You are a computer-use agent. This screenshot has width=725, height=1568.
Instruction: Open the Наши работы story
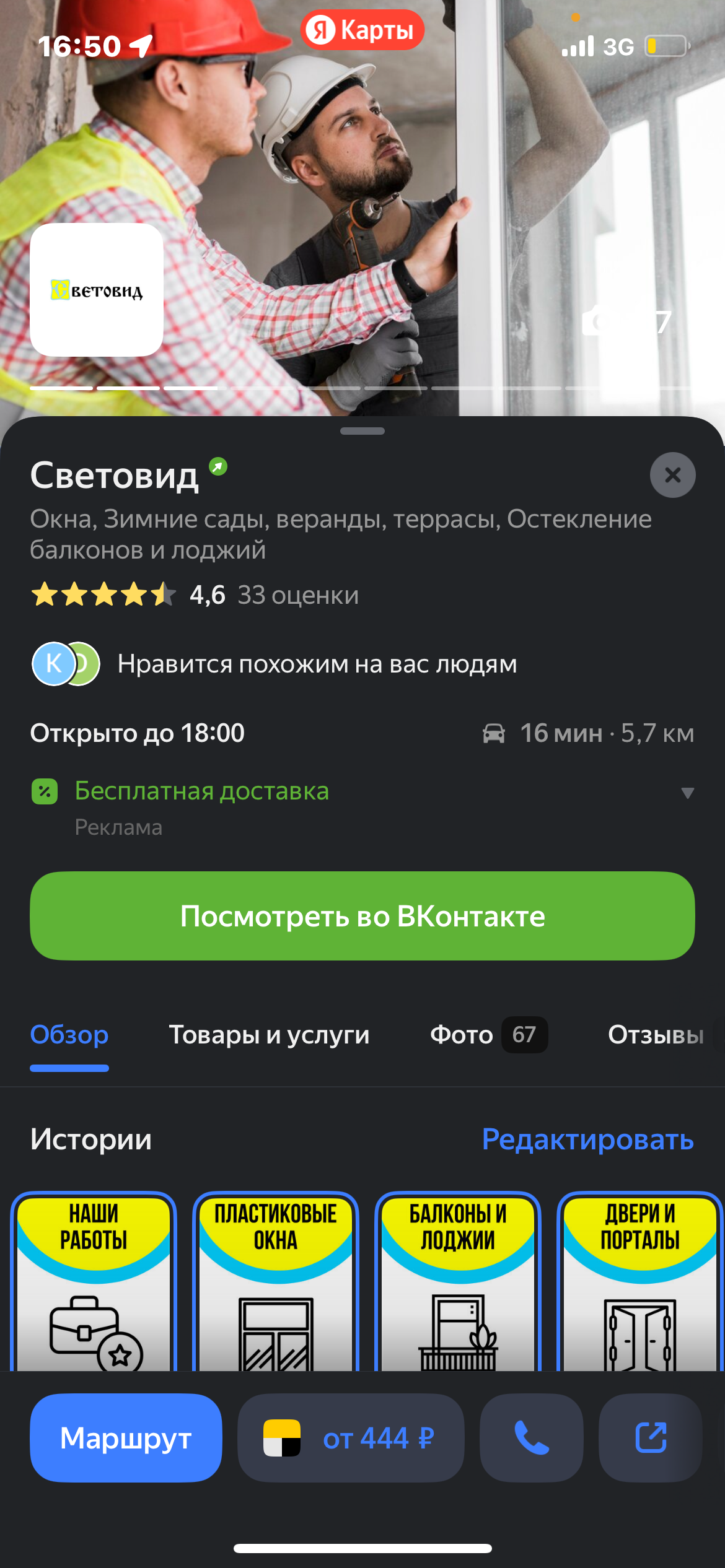pos(94,1282)
